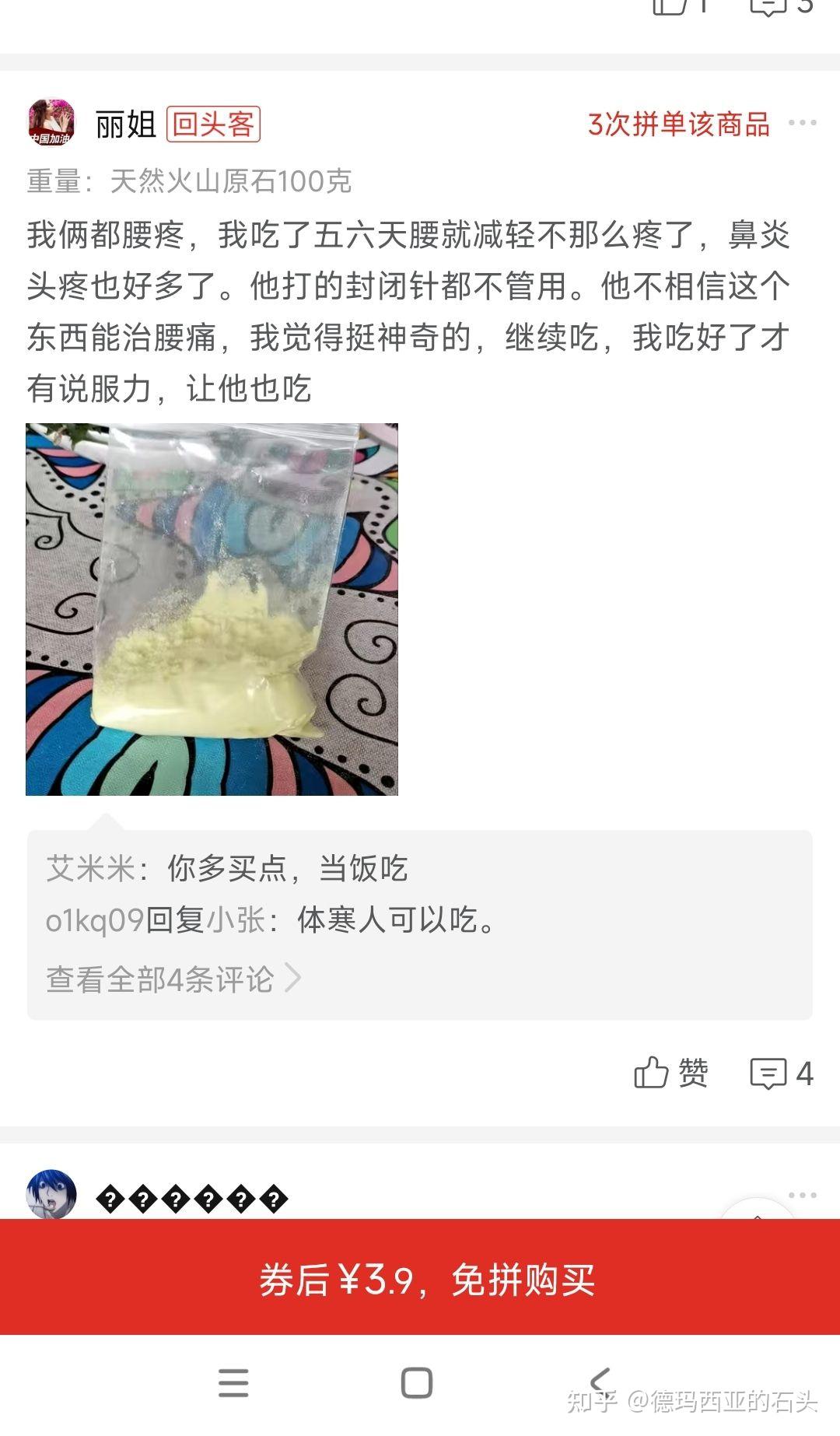This screenshot has height=1436, width=840.
Task: Open the 4 comments on 丽姐's review
Action: coord(781,1073)
